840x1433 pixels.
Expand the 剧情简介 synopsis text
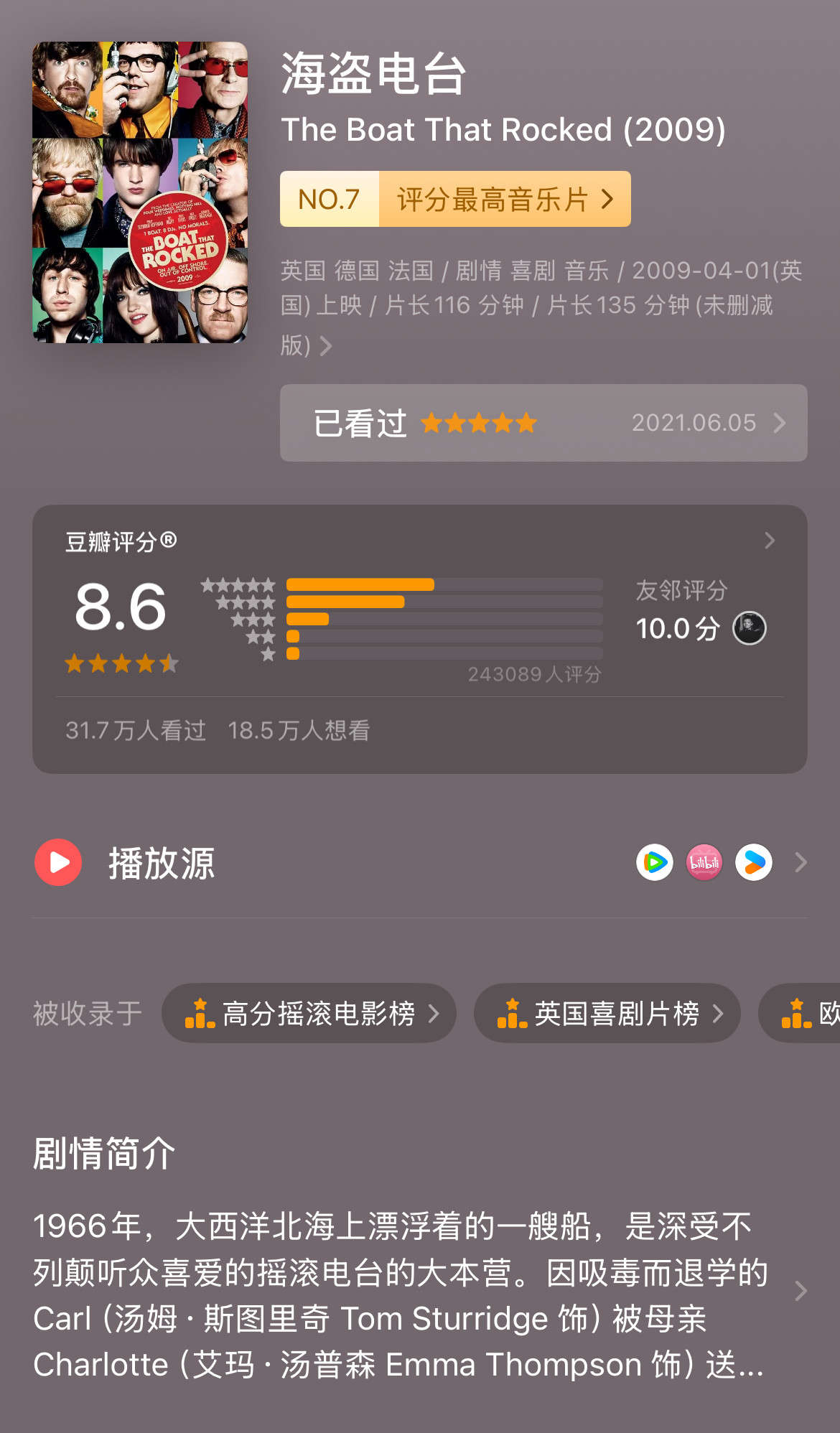pyautogui.click(x=801, y=1292)
